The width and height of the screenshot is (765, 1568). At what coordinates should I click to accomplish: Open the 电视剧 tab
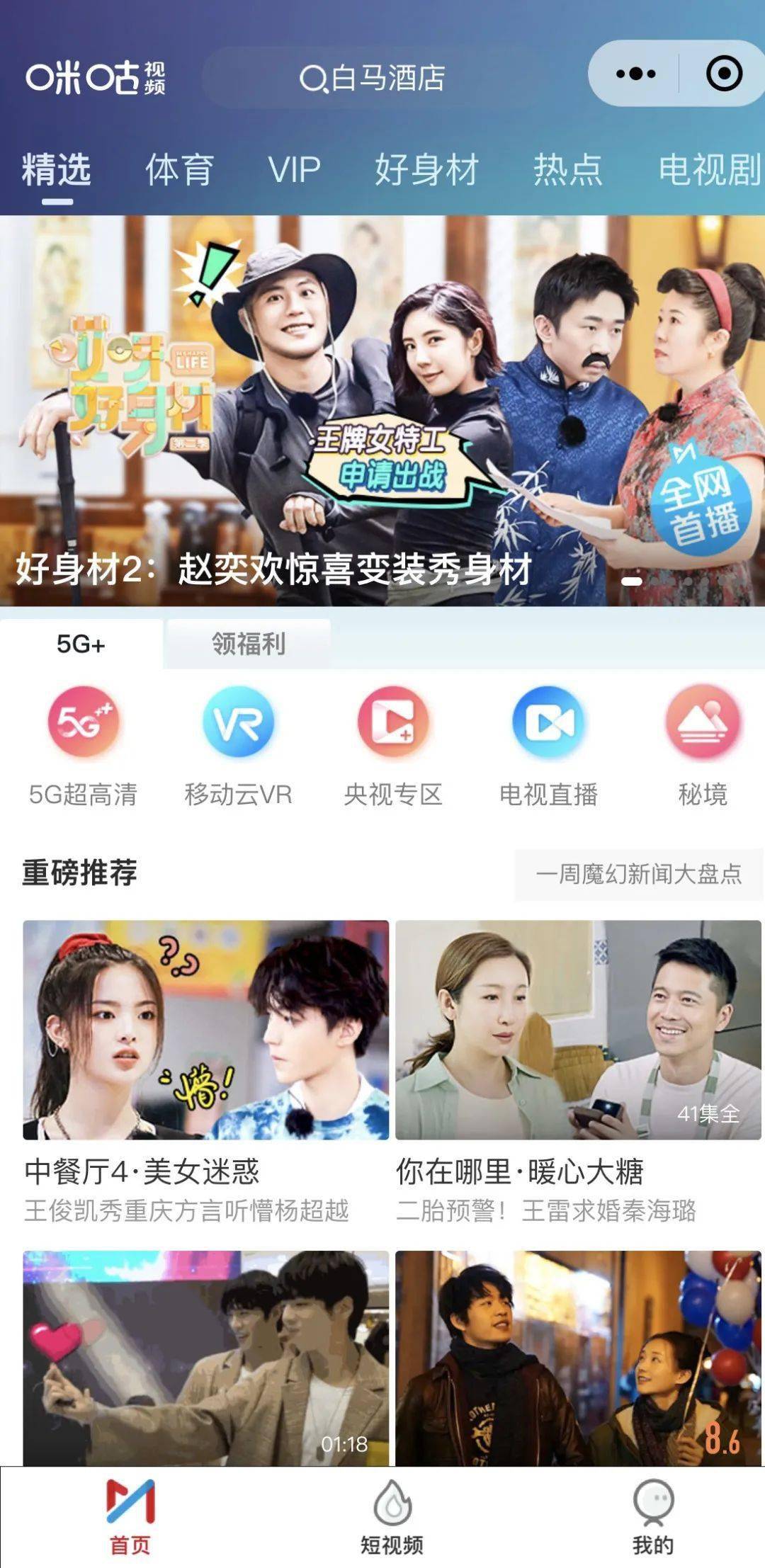(x=708, y=170)
